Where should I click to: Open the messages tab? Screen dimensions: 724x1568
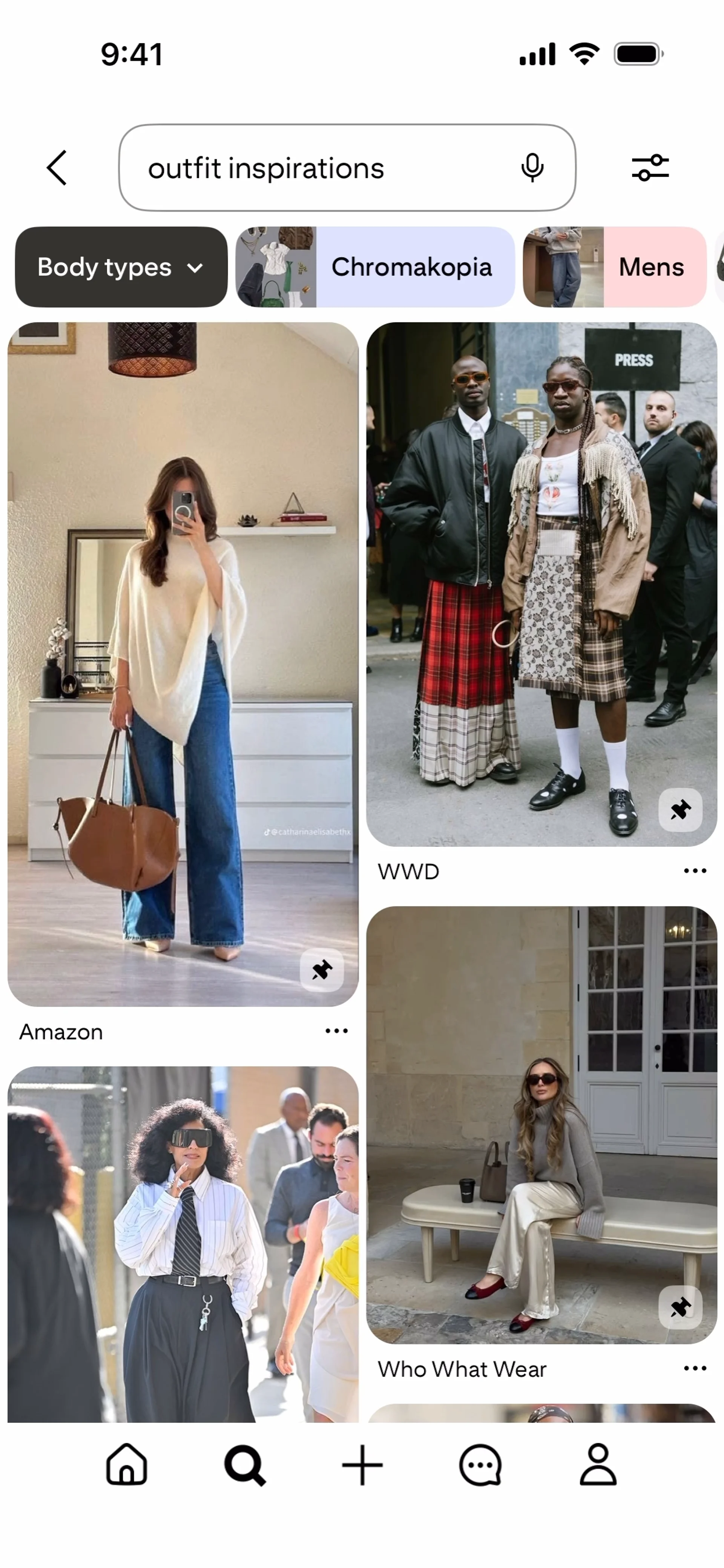[480, 1465]
